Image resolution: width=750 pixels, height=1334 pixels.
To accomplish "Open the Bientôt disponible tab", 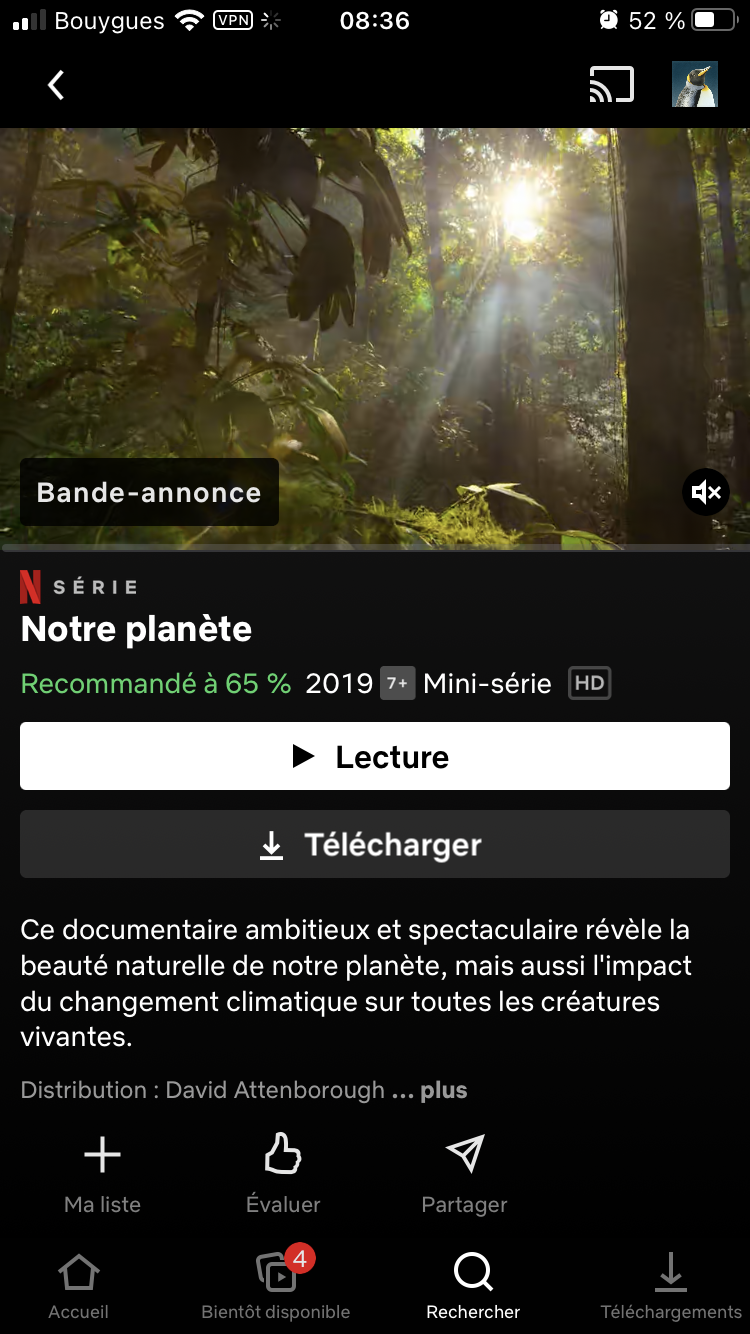I will (x=276, y=1286).
